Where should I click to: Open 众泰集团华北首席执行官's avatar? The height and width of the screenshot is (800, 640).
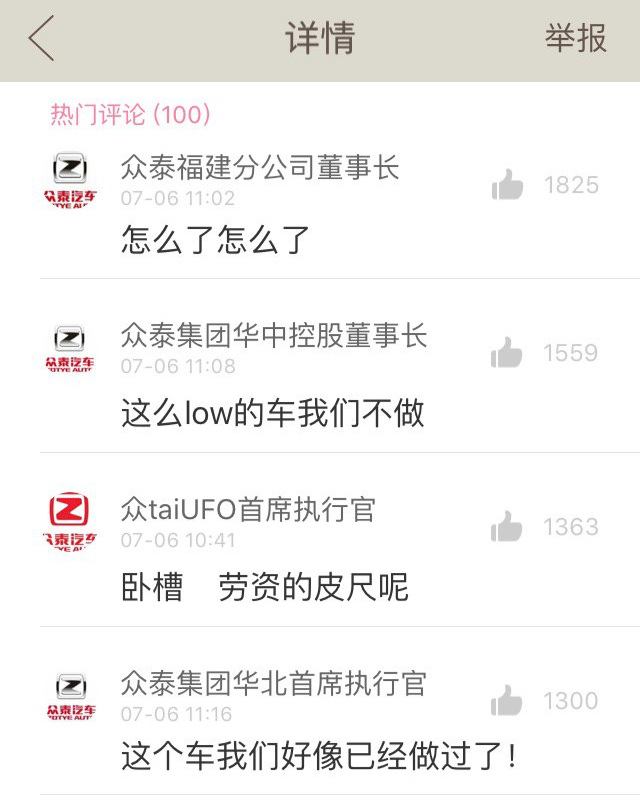[70, 695]
